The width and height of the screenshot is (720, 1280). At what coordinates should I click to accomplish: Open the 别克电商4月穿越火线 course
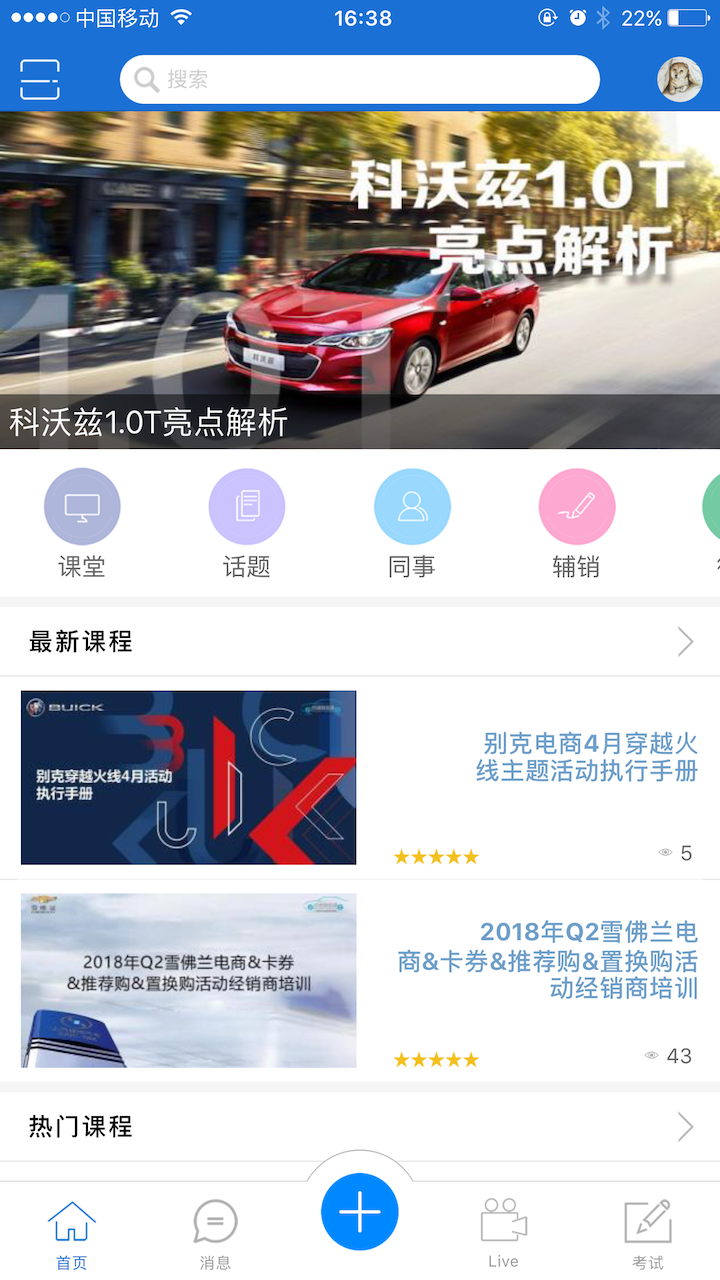coord(360,778)
